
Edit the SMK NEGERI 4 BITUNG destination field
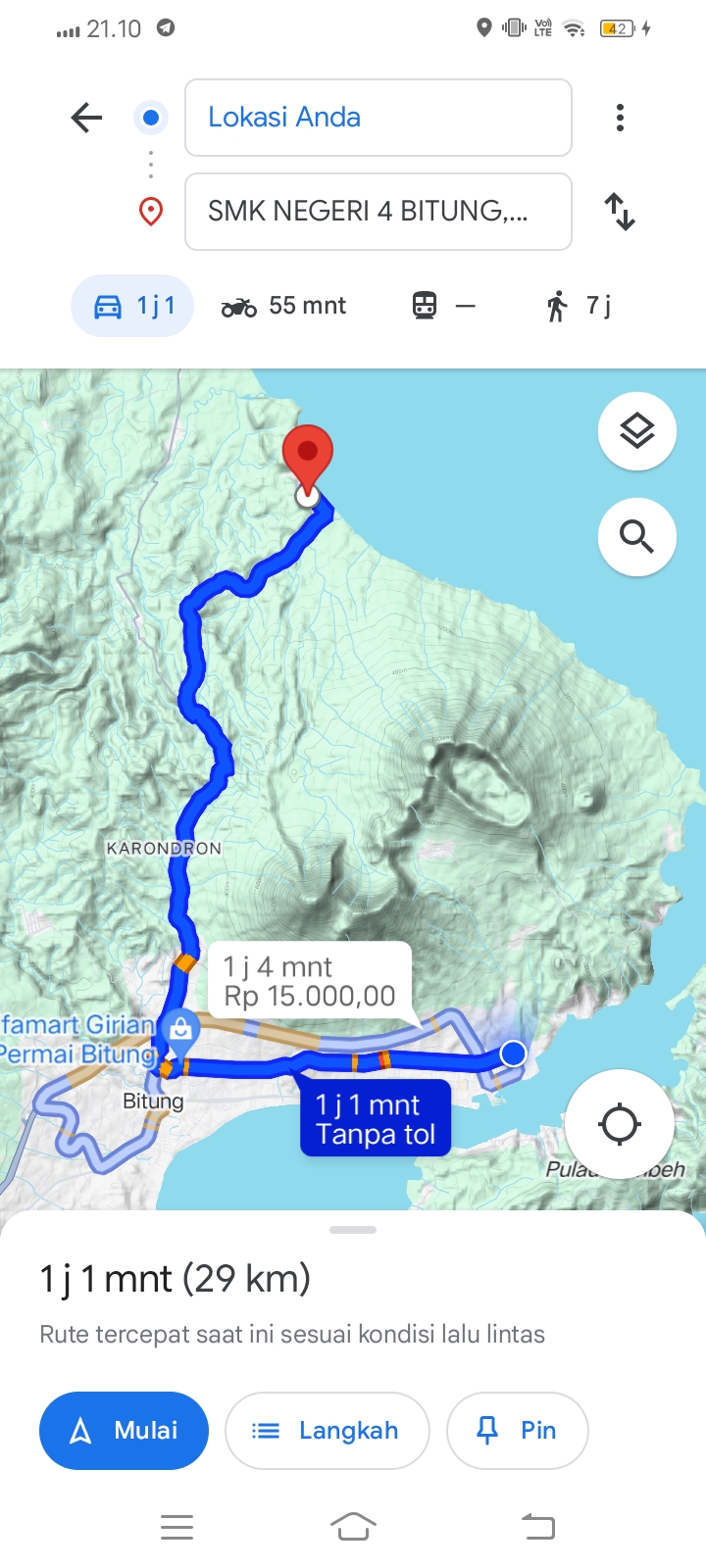pyautogui.click(x=378, y=212)
